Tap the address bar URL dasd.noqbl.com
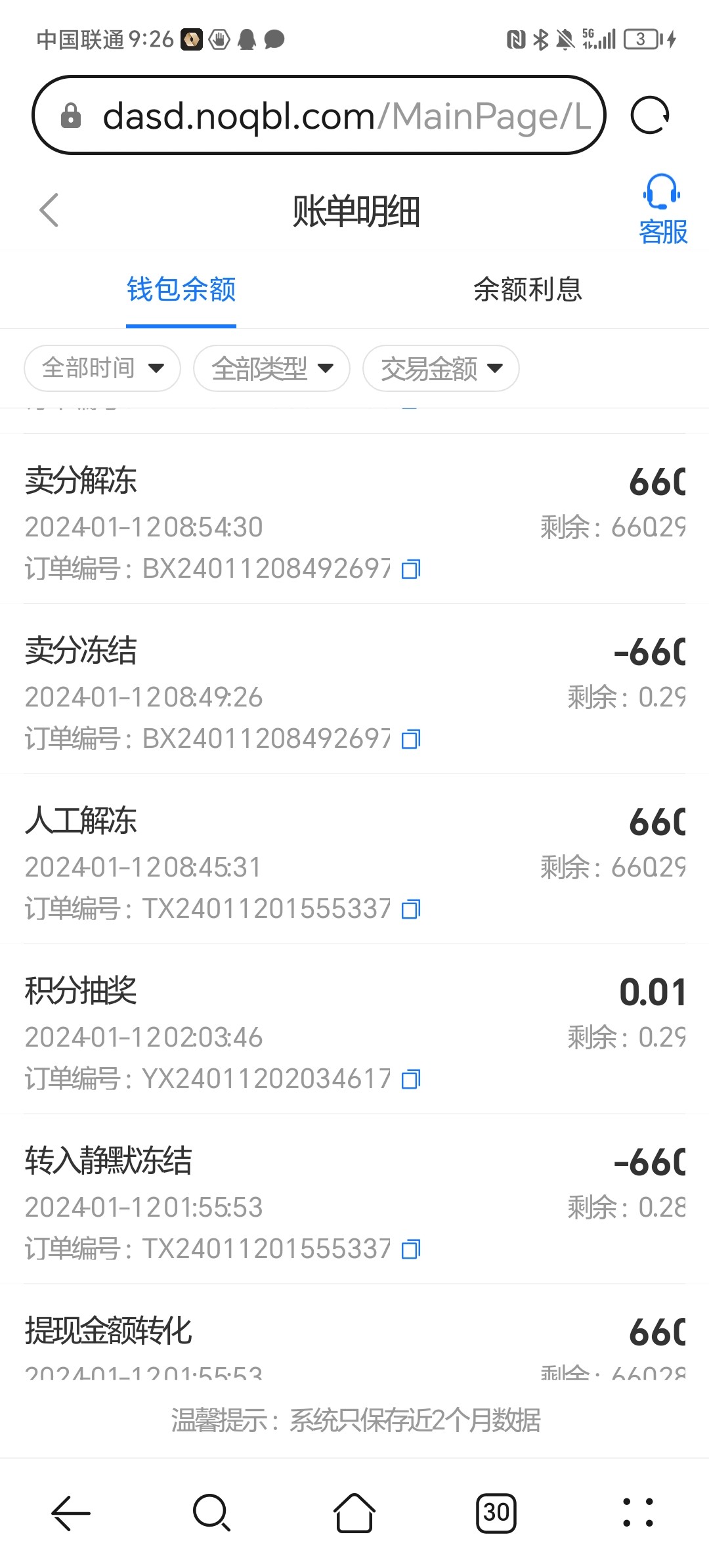Viewport: 709px width, 1568px height. click(x=295, y=116)
